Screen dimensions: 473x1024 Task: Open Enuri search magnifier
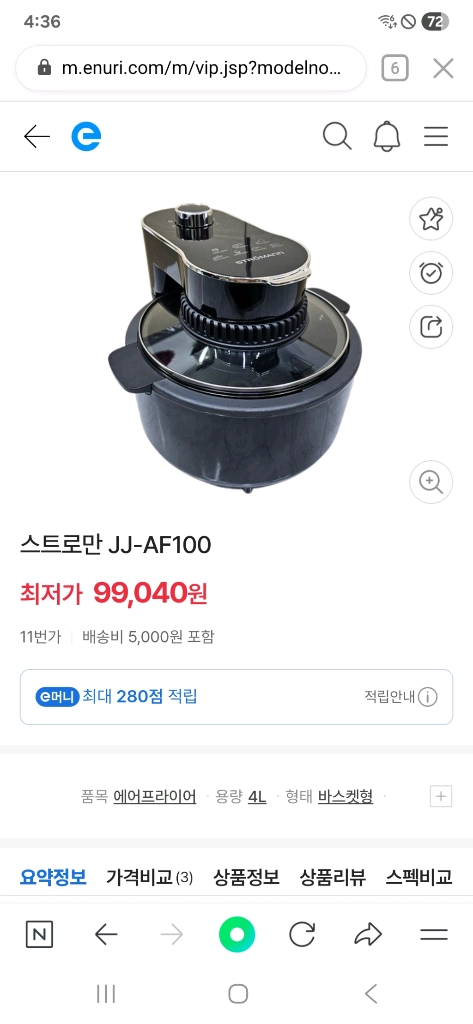[337, 136]
